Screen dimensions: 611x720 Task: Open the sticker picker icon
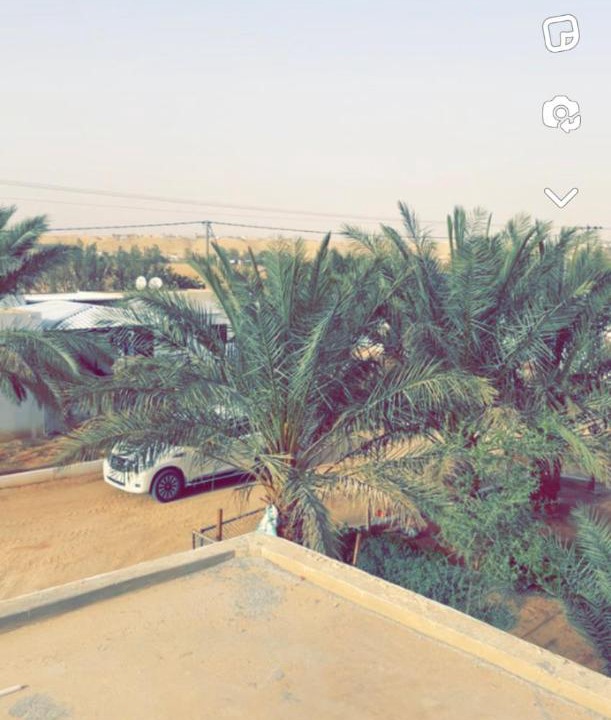click(x=561, y=33)
